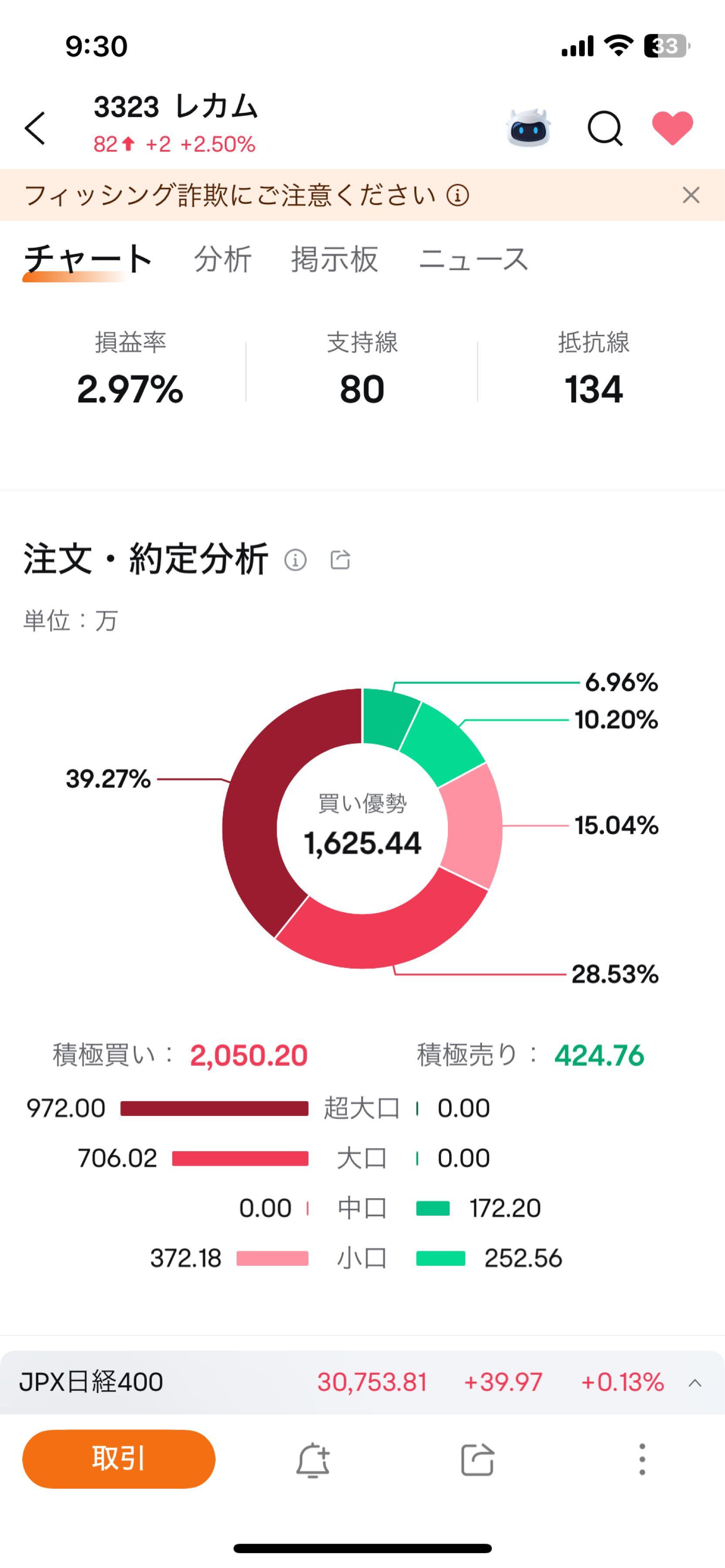View info about the phishing warning
725x1568 pixels.
coord(458,196)
